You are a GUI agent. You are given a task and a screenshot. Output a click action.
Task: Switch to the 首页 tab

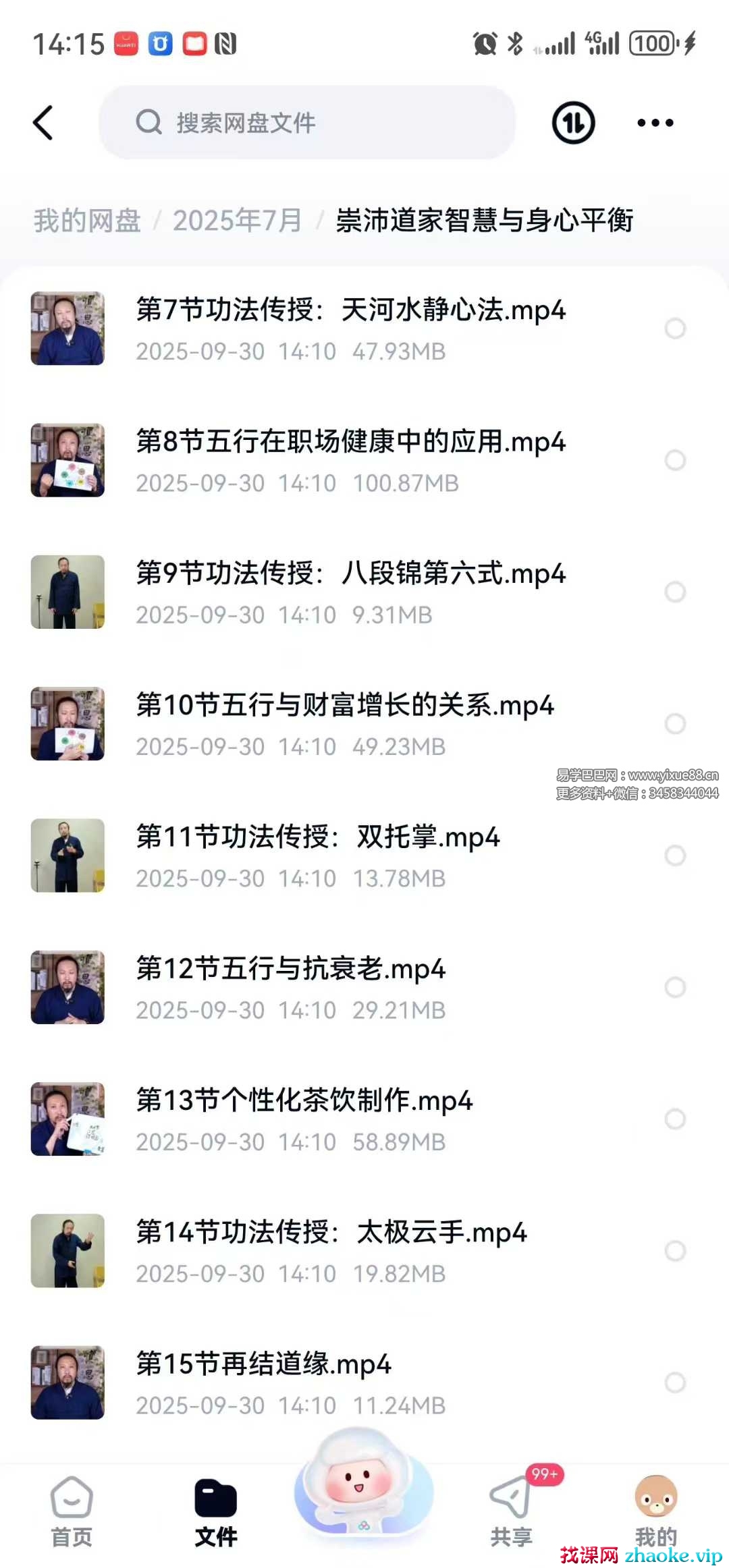[x=72, y=1511]
